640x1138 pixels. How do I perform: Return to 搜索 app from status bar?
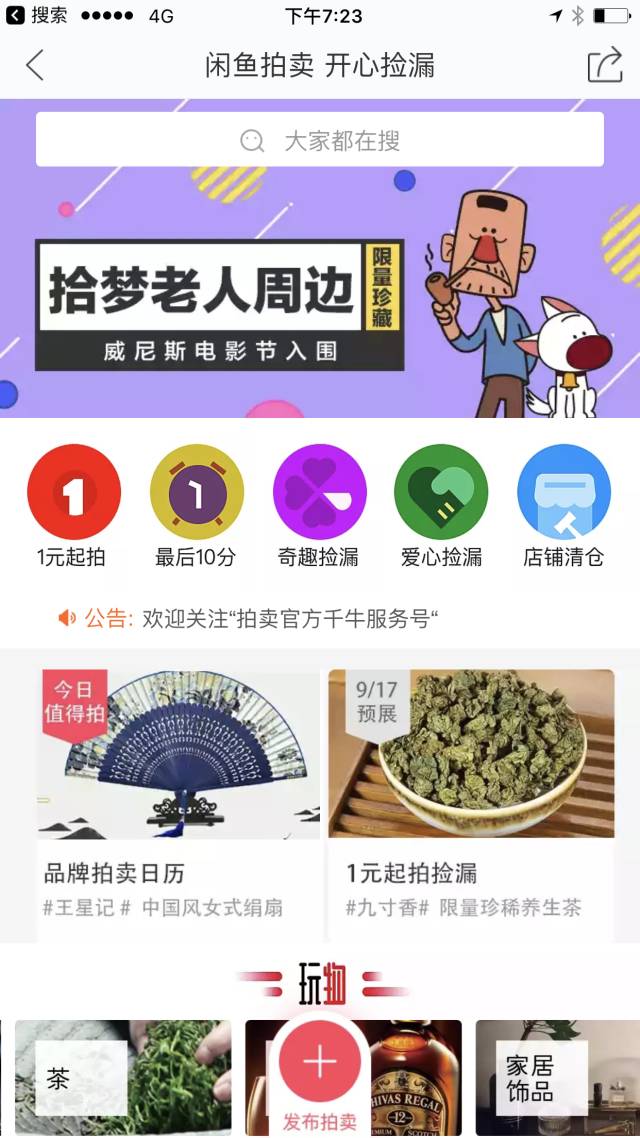38,16
